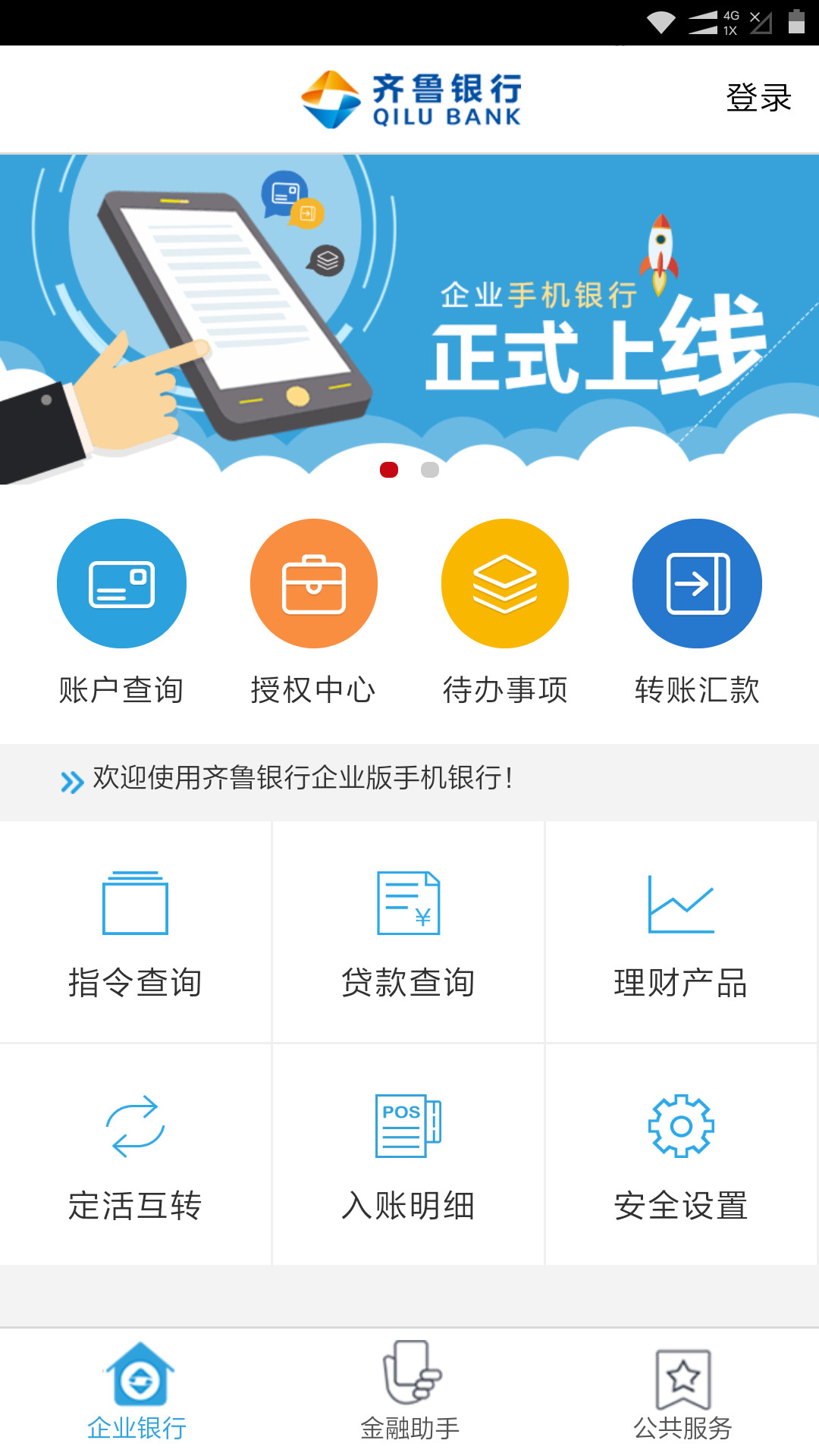Open the 企业手机银行 promotional banner

(409, 318)
